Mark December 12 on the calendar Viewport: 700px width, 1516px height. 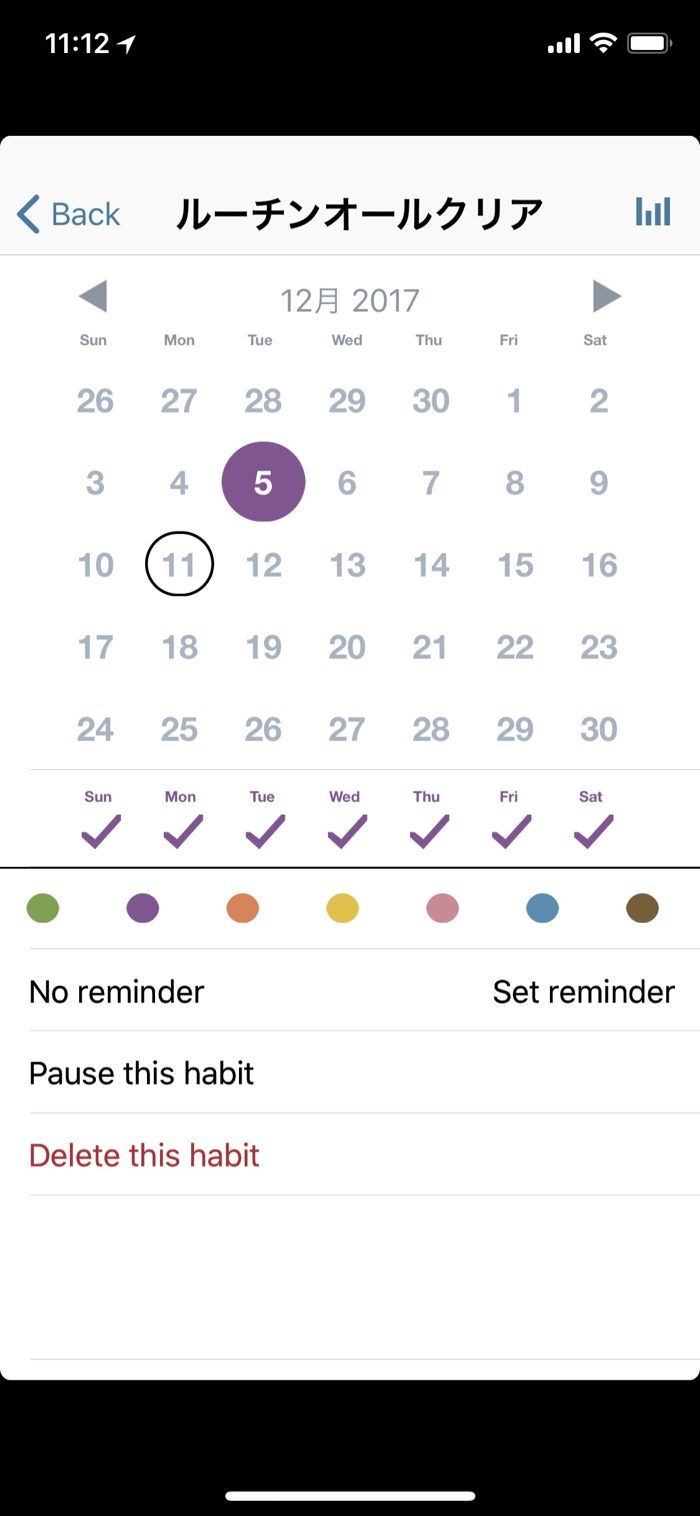point(263,565)
